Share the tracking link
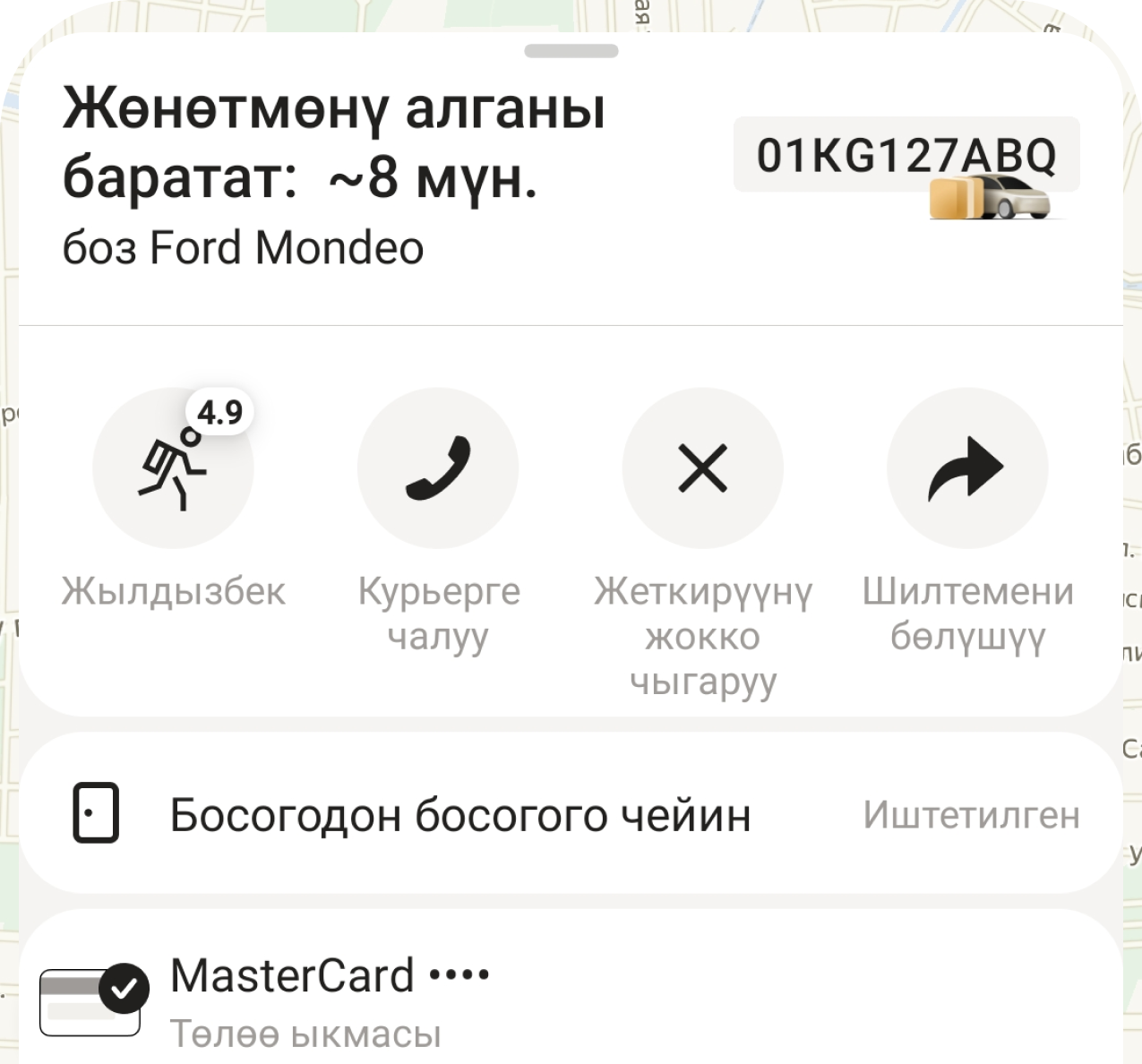Viewport: 1142px width, 1064px height. (x=967, y=468)
